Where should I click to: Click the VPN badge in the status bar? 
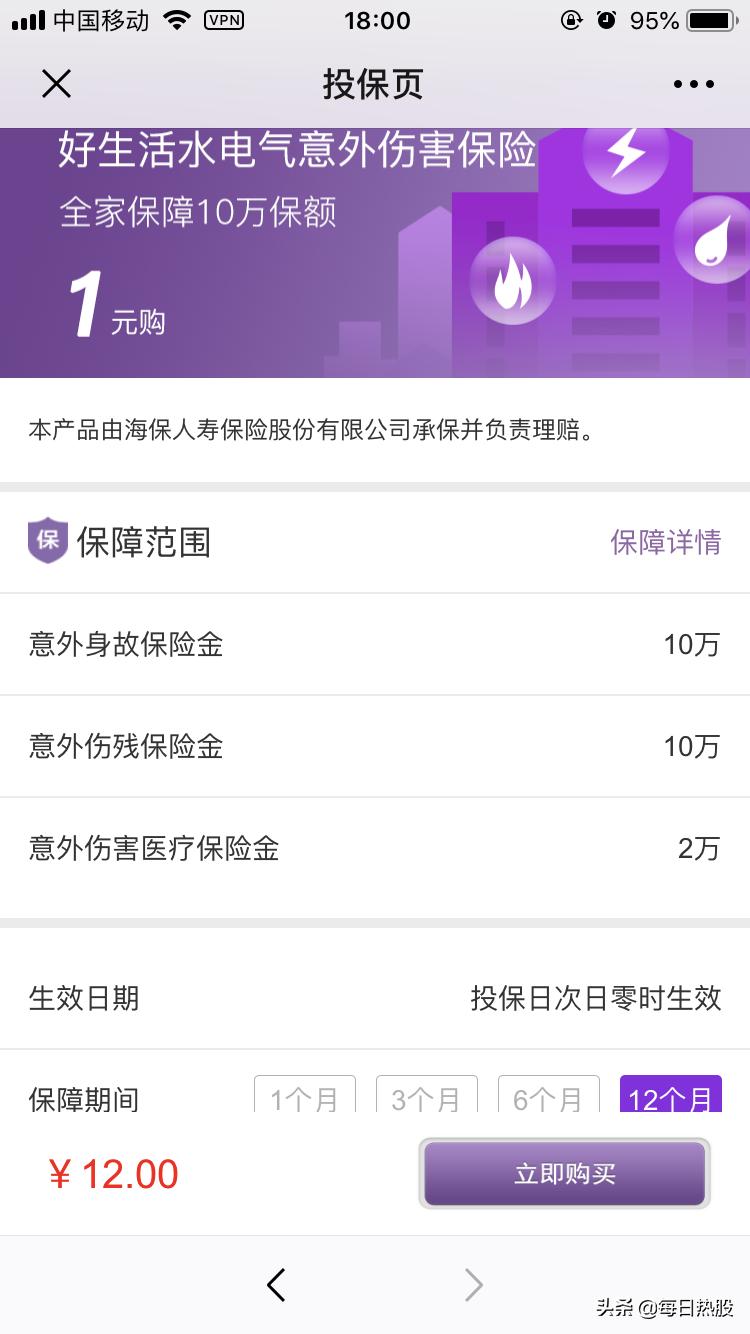[222, 20]
